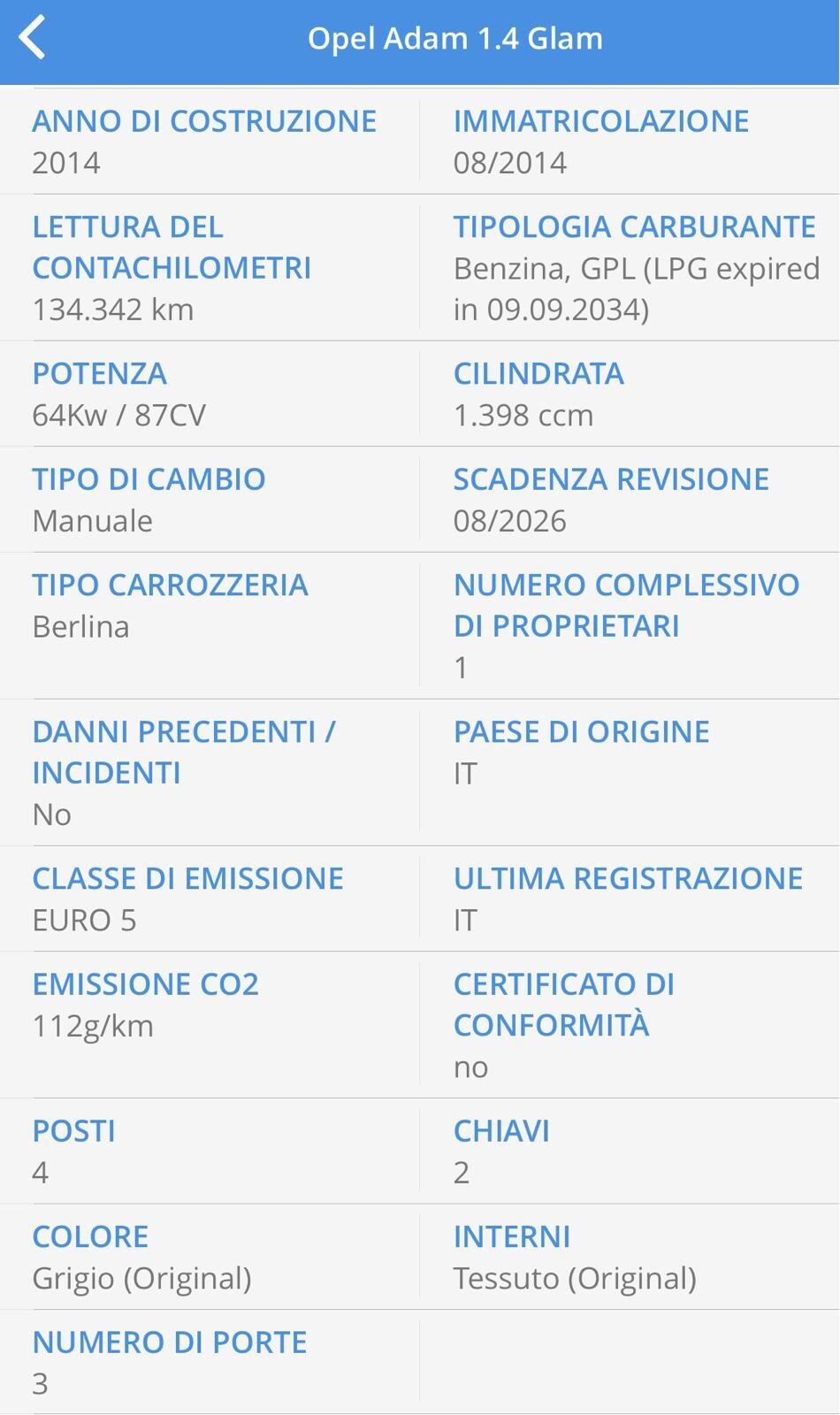840x1415 pixels.
Task: Select the TIPOLOGIA CARBURANTE entry
Action: coord(635,265)
